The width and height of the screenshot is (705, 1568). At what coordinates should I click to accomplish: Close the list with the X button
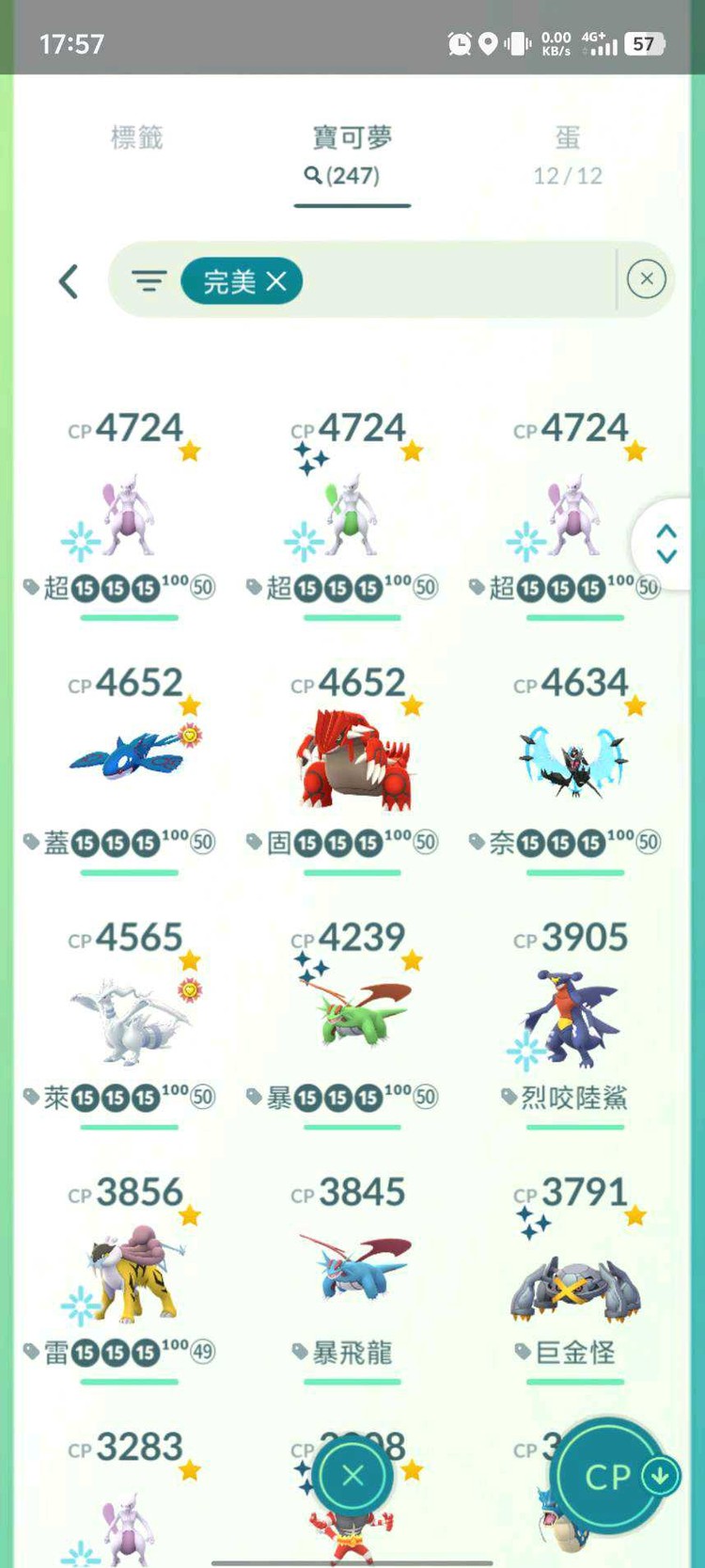pyautogui.click(x=352, y=1476)
